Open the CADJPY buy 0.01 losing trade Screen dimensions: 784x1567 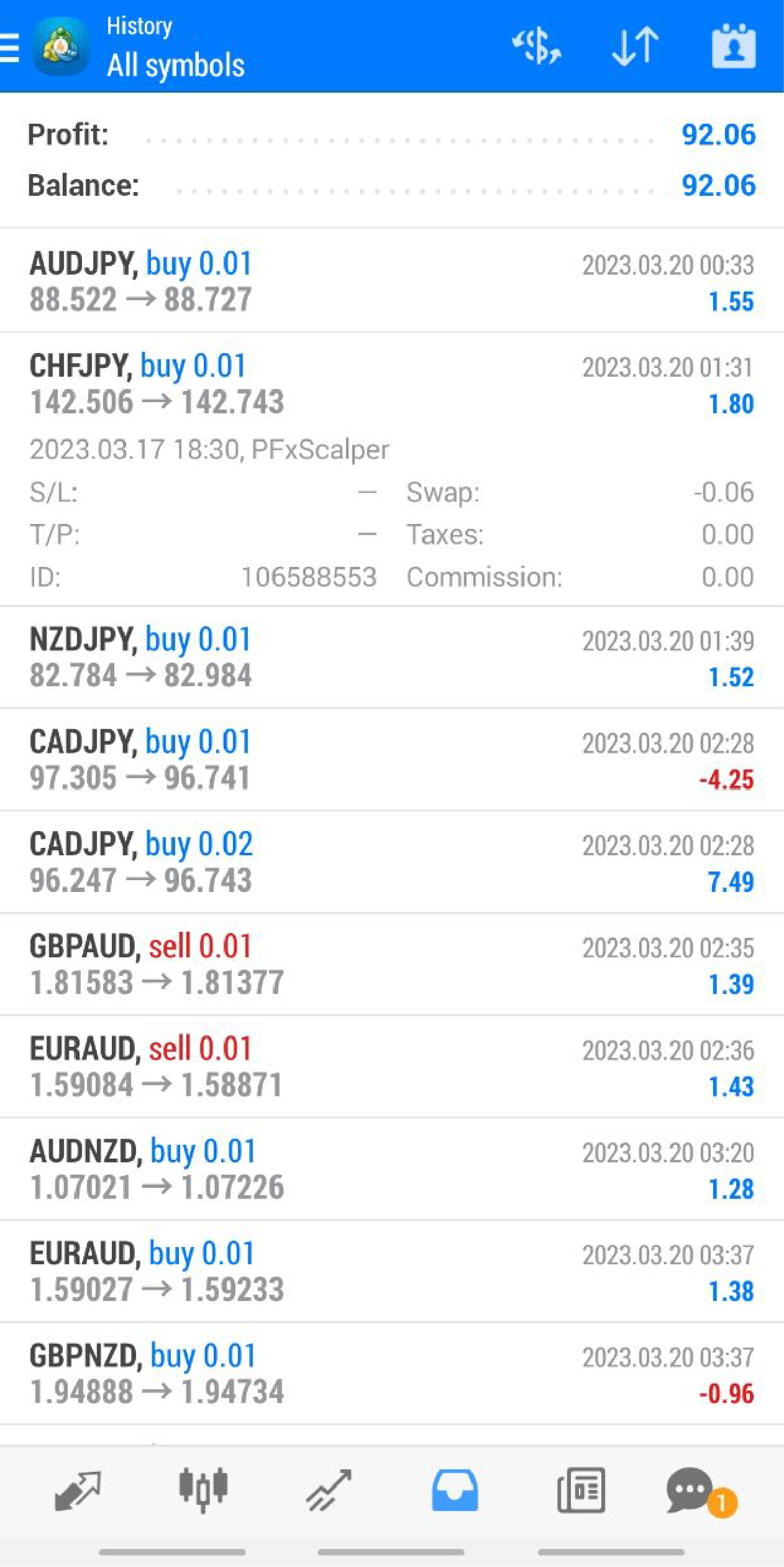click(391, 760)
